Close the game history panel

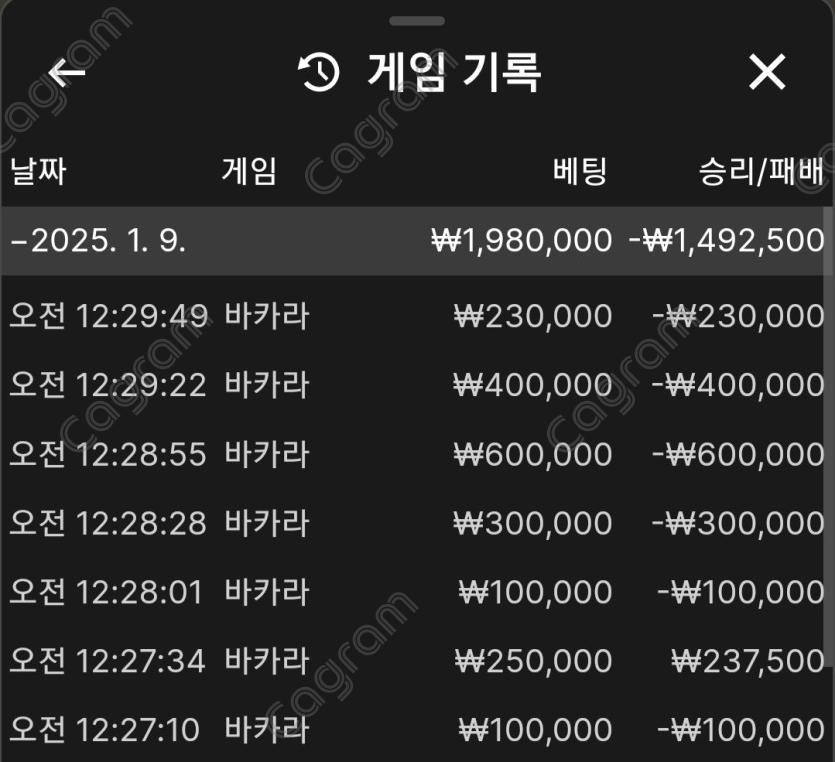767,72
